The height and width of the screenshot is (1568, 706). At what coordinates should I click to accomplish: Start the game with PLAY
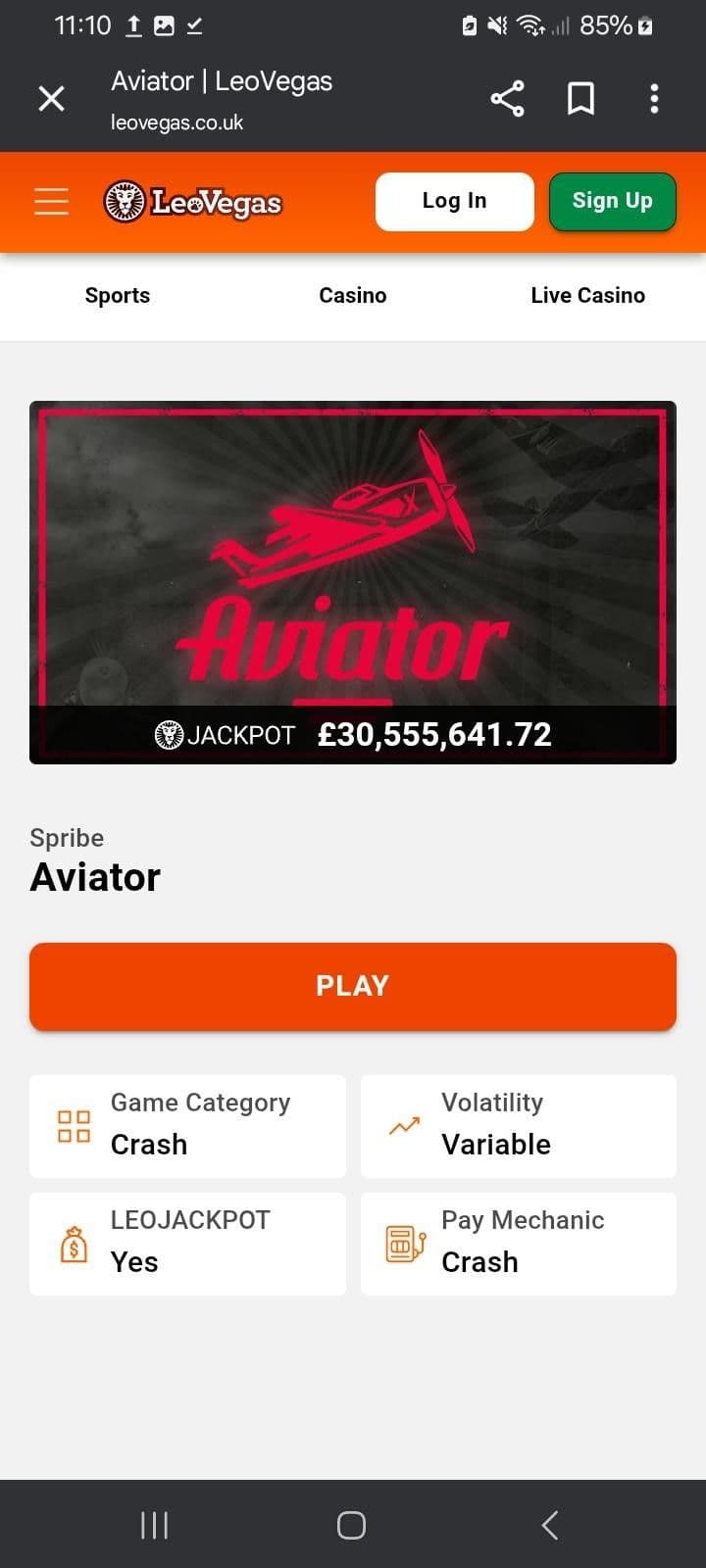tap(353, 986)
